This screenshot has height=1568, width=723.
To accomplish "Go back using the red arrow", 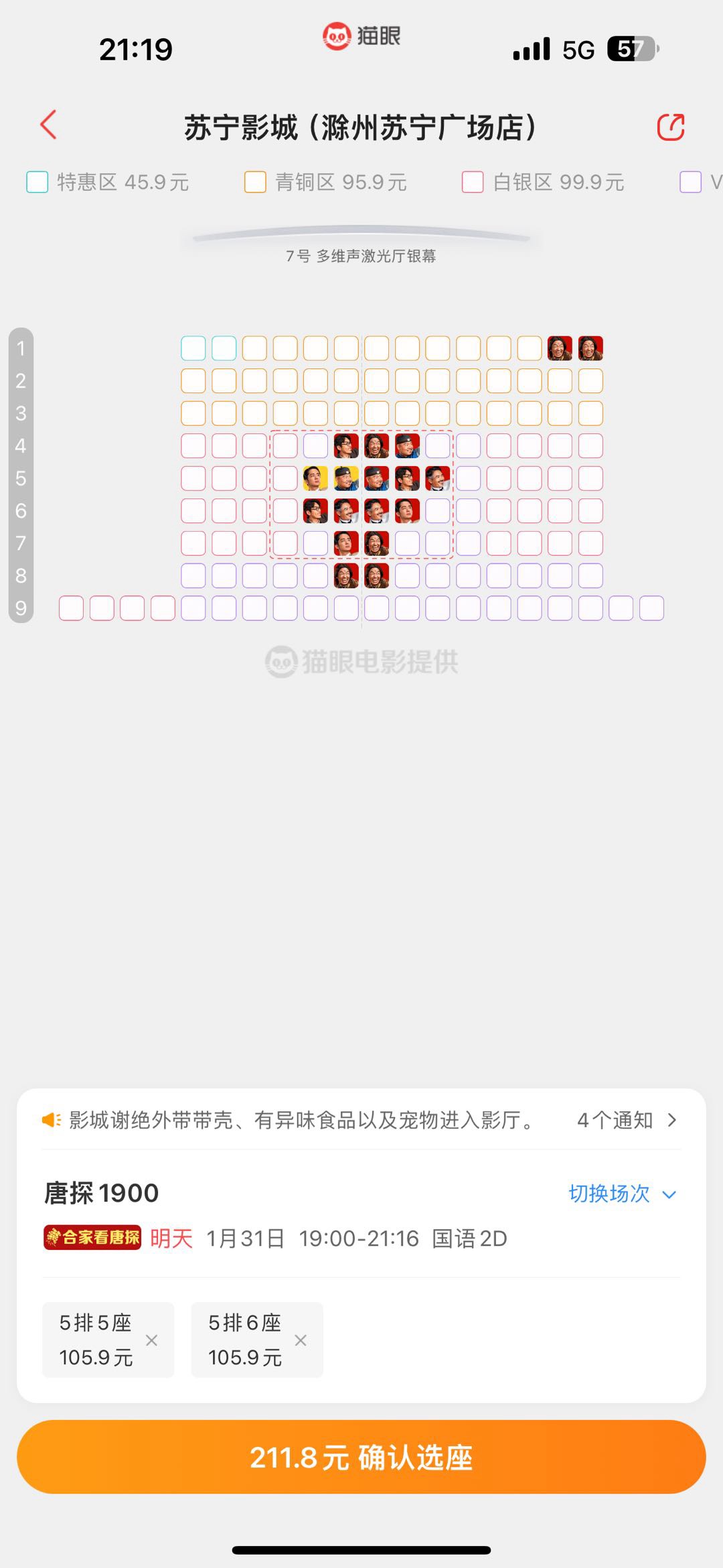I will tap(49, 125).
